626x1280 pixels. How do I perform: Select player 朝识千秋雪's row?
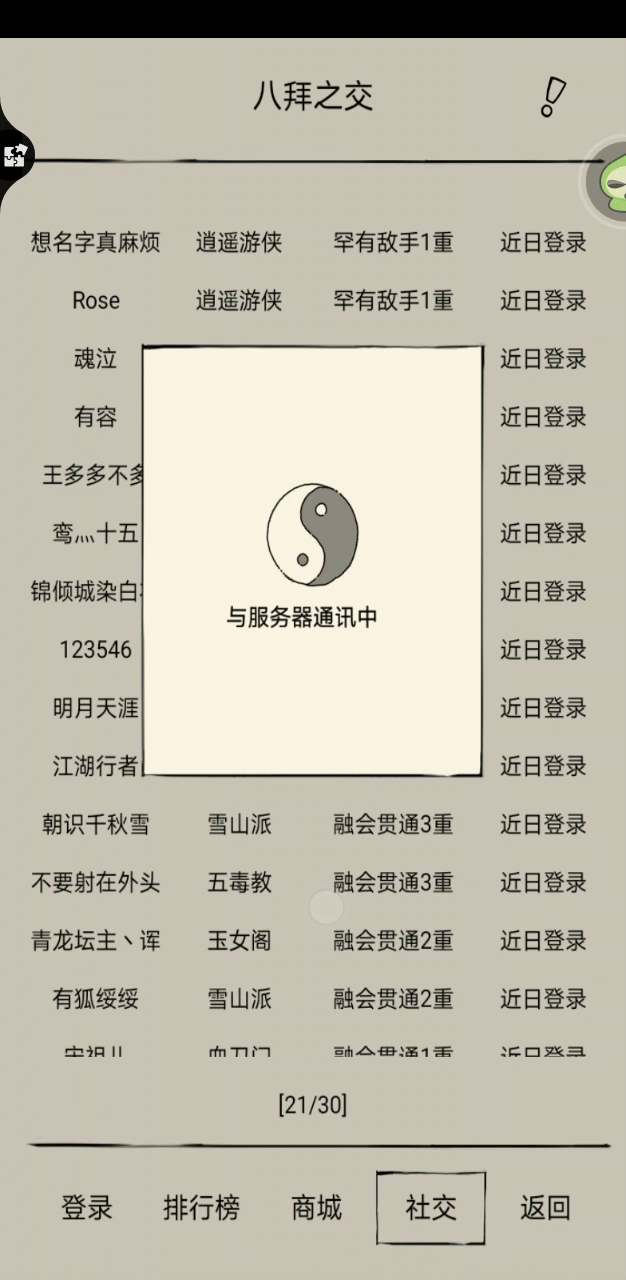(309, 824)
